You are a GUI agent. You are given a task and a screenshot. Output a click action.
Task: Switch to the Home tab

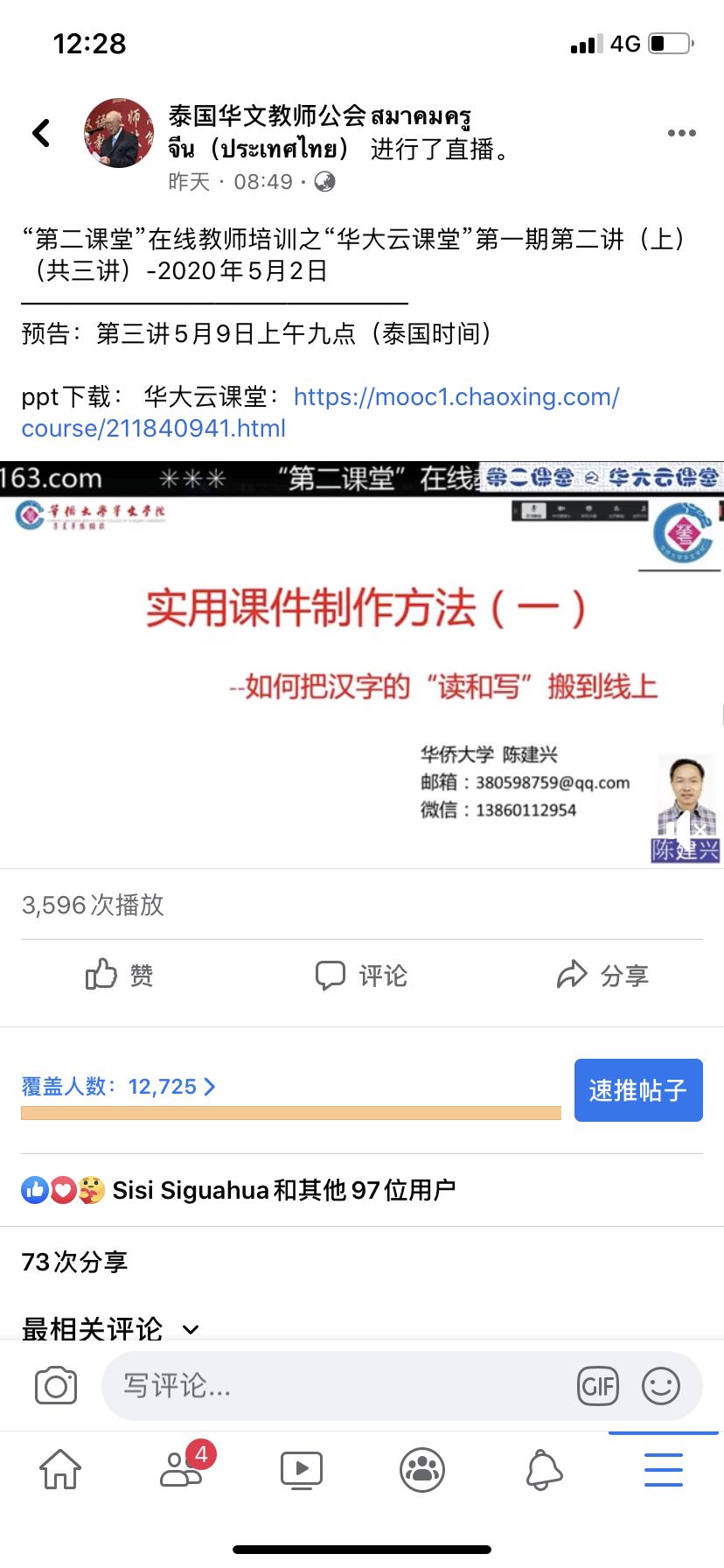60,1469
